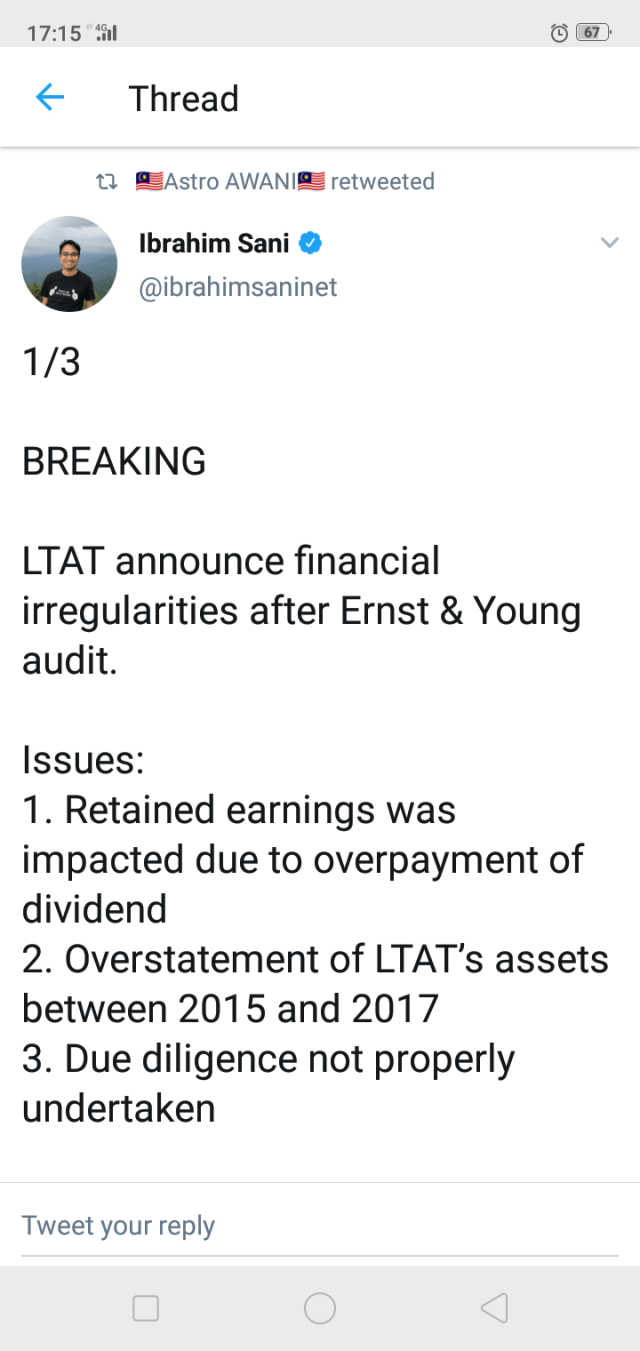This screenshot has height=1351, width=640.
Task: Go back from the Thread screen
Action: coord(49,97)
